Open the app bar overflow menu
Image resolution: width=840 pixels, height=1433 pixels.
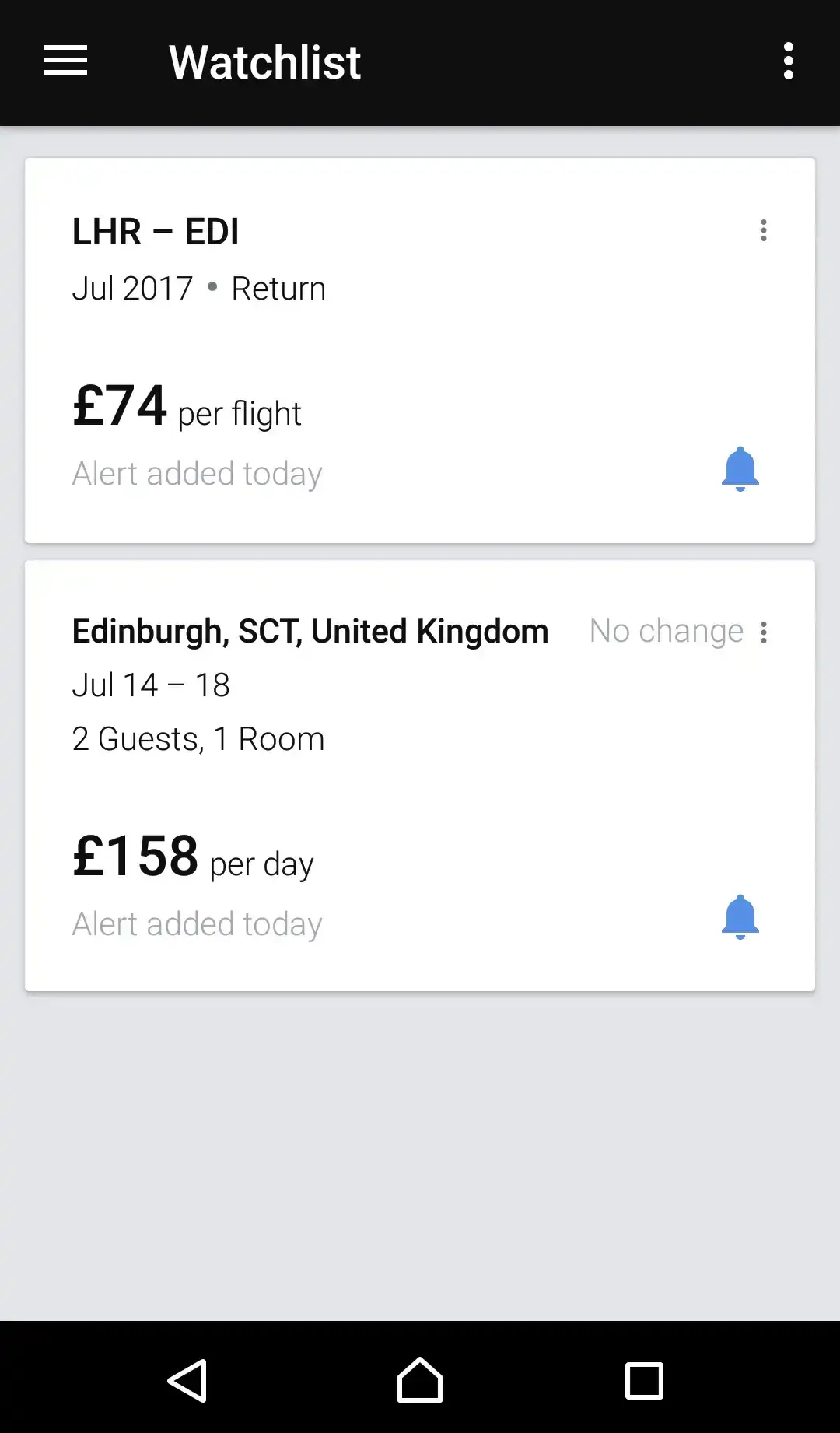pyautogui.click(x=788, y=61)
